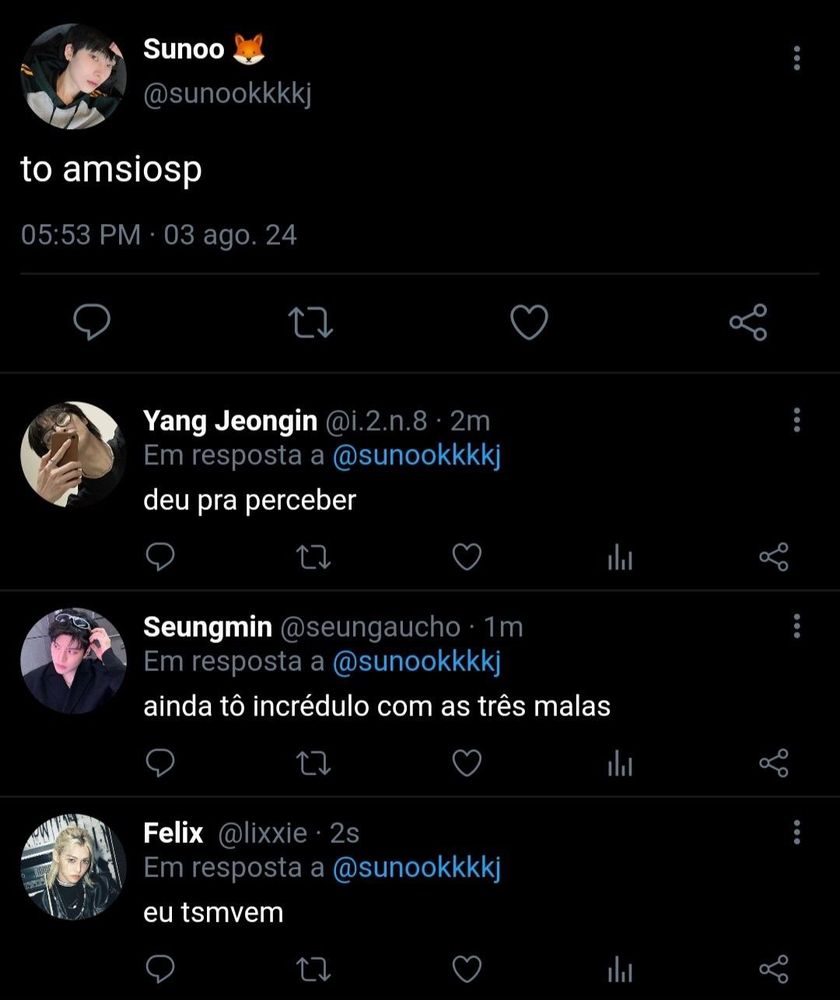Share Seungmin's reply

coord(774,763)
